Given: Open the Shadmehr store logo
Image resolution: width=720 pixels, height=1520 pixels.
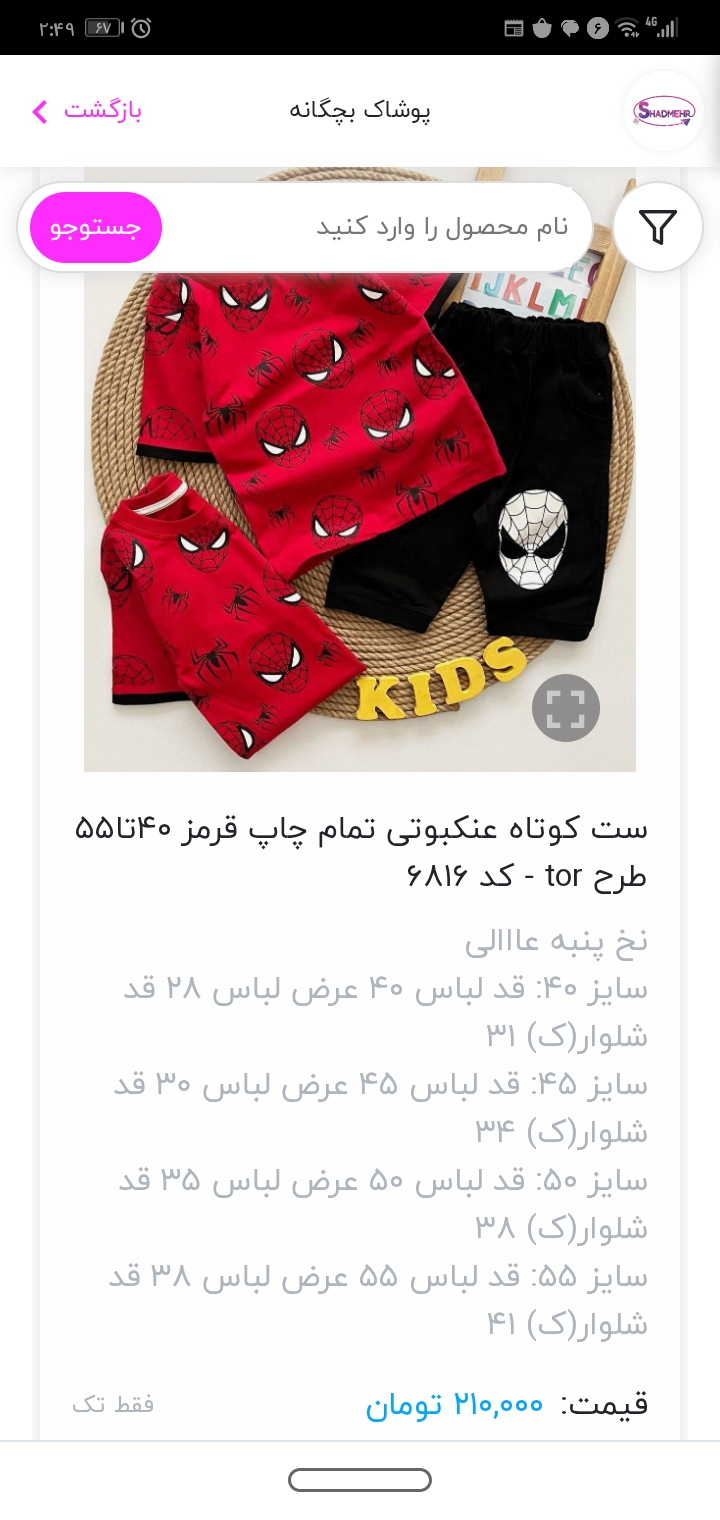Looking at the screenshot, I should coord(664,111).
